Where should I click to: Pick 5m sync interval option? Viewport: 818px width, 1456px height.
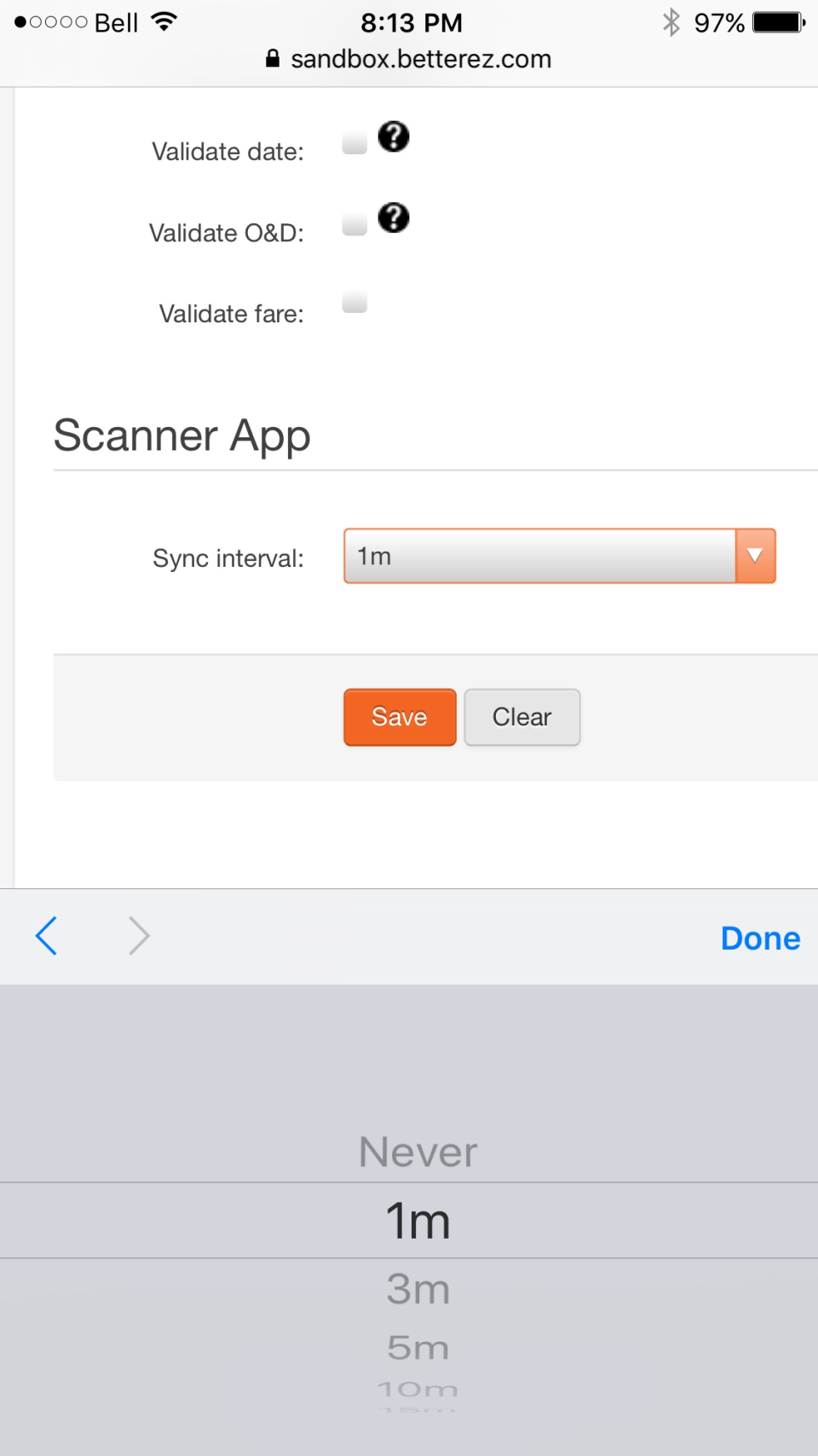pyautogui.click(x=418, y=1348)
